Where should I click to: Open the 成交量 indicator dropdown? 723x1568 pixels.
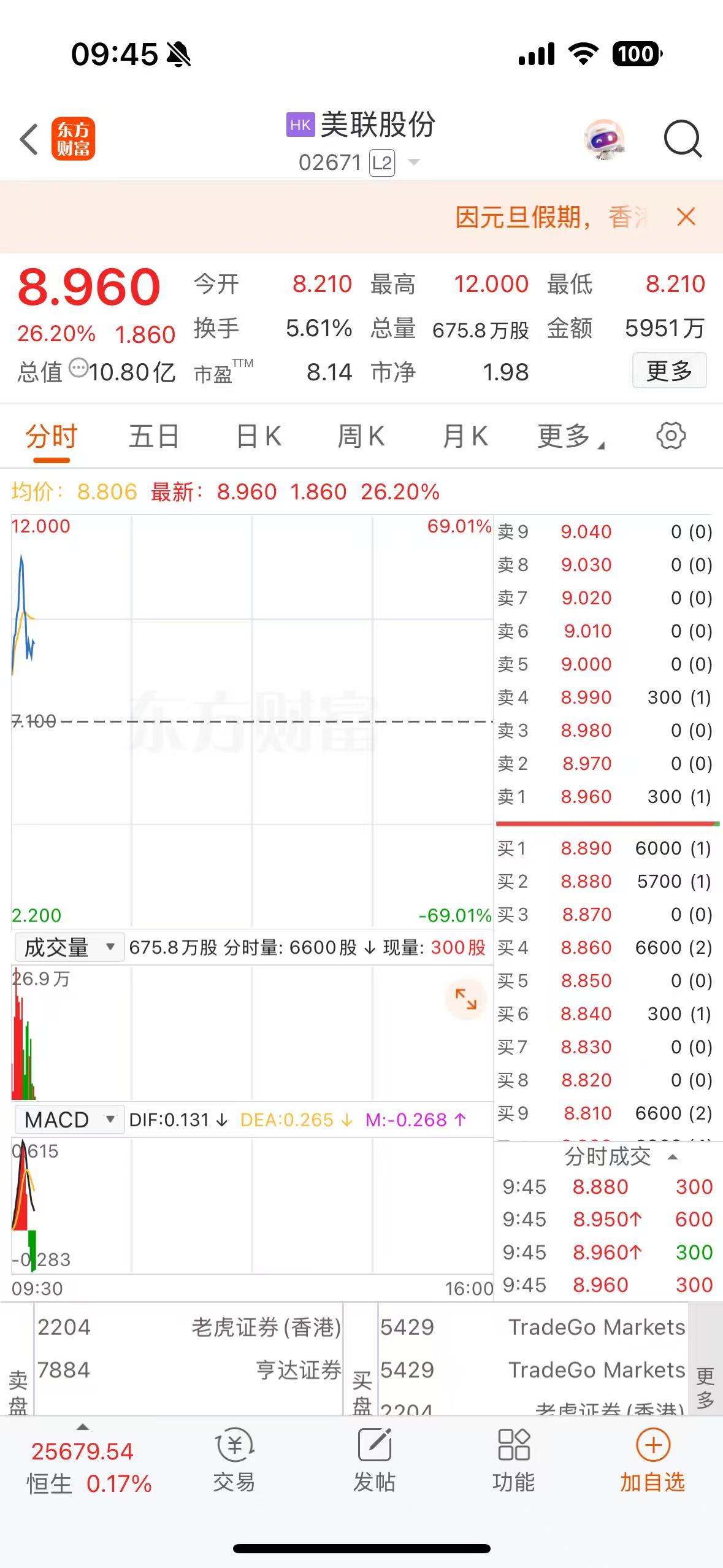pyautogui.click(x=69, y=947)
